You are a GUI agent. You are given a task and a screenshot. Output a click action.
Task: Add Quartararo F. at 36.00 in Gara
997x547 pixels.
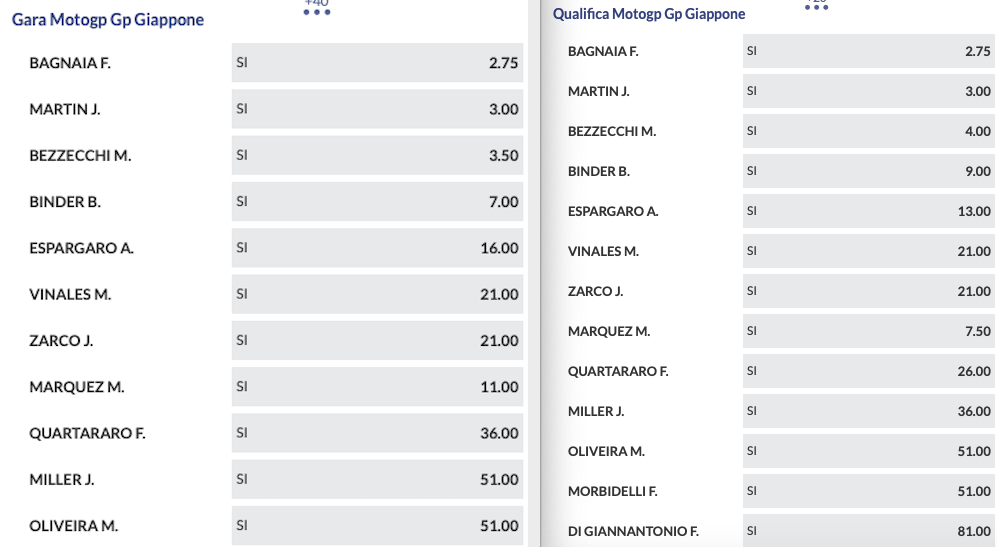[x=377, y=433]
